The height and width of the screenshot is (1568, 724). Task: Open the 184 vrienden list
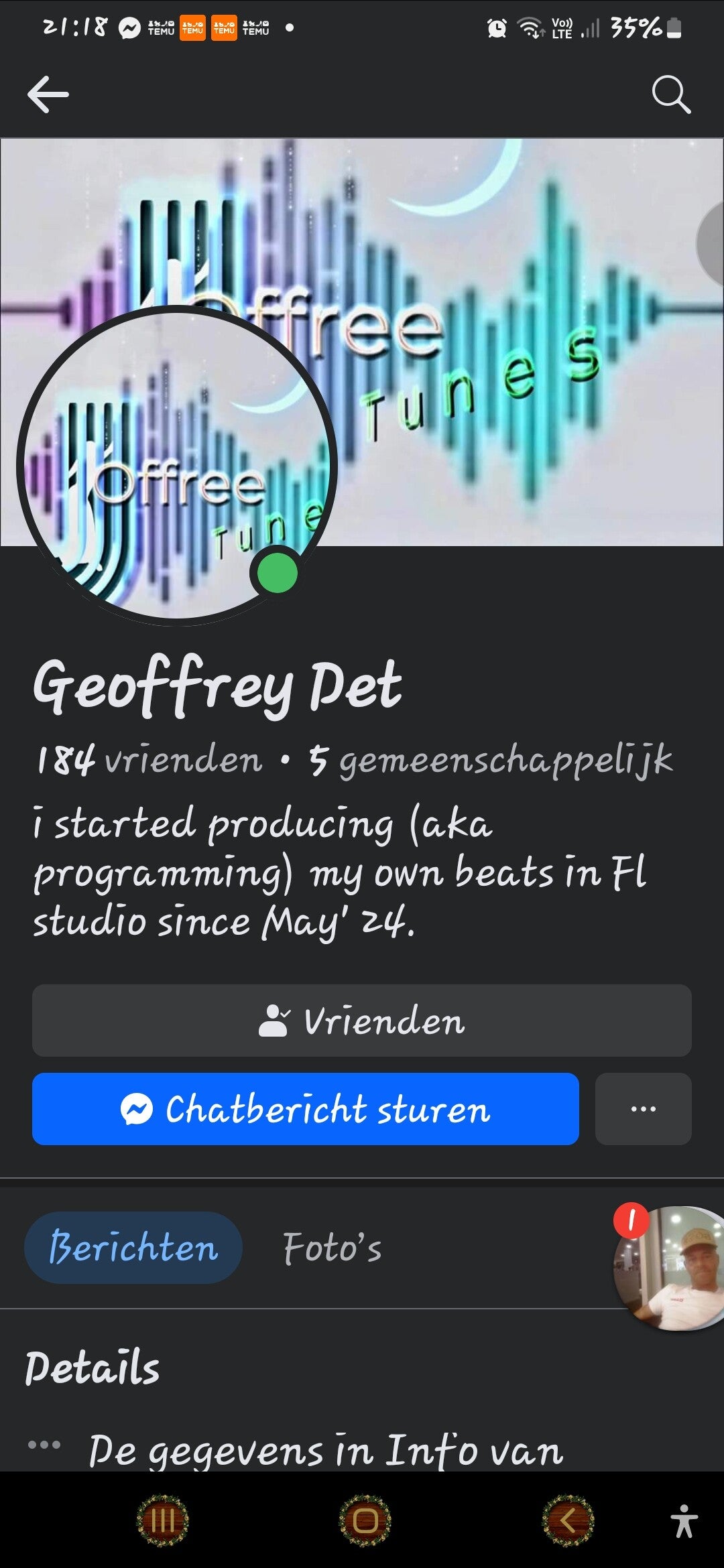150,760
